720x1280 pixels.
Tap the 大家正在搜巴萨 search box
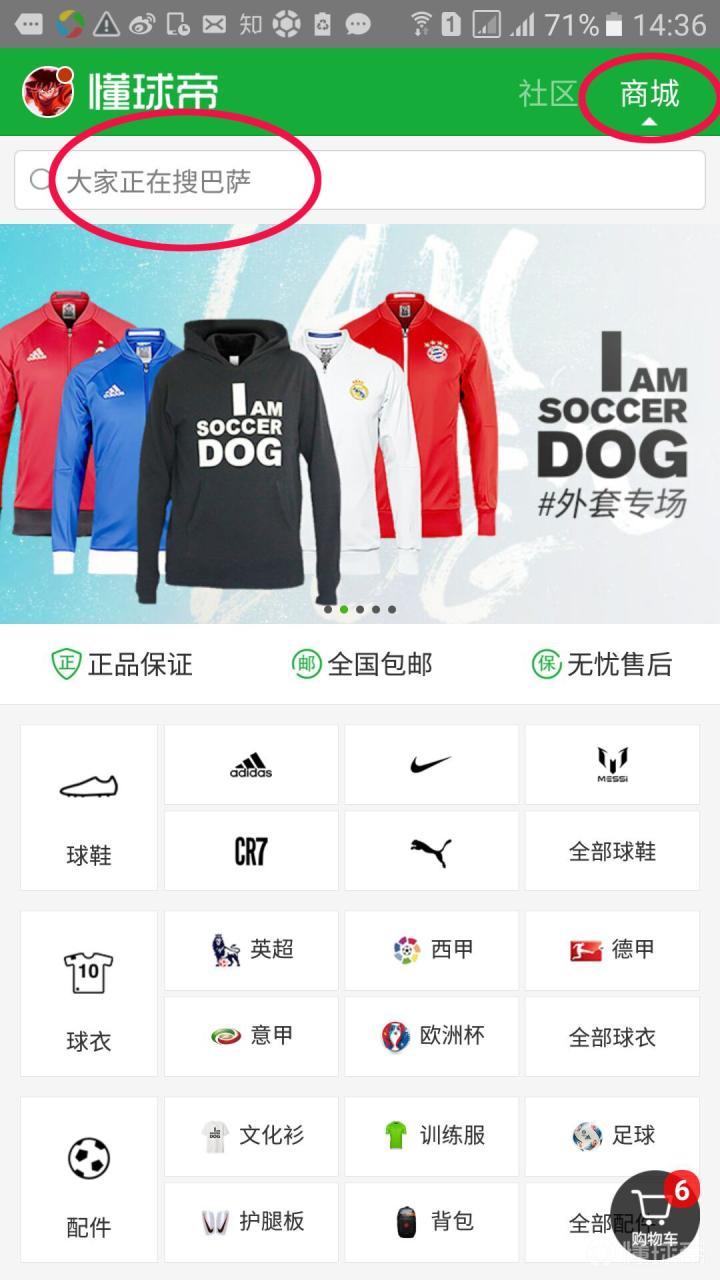tap(358, 180)
